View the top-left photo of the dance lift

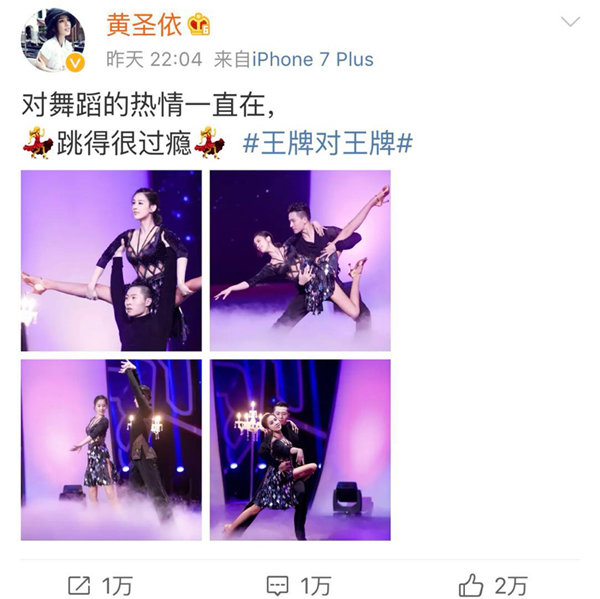point(111,260)
